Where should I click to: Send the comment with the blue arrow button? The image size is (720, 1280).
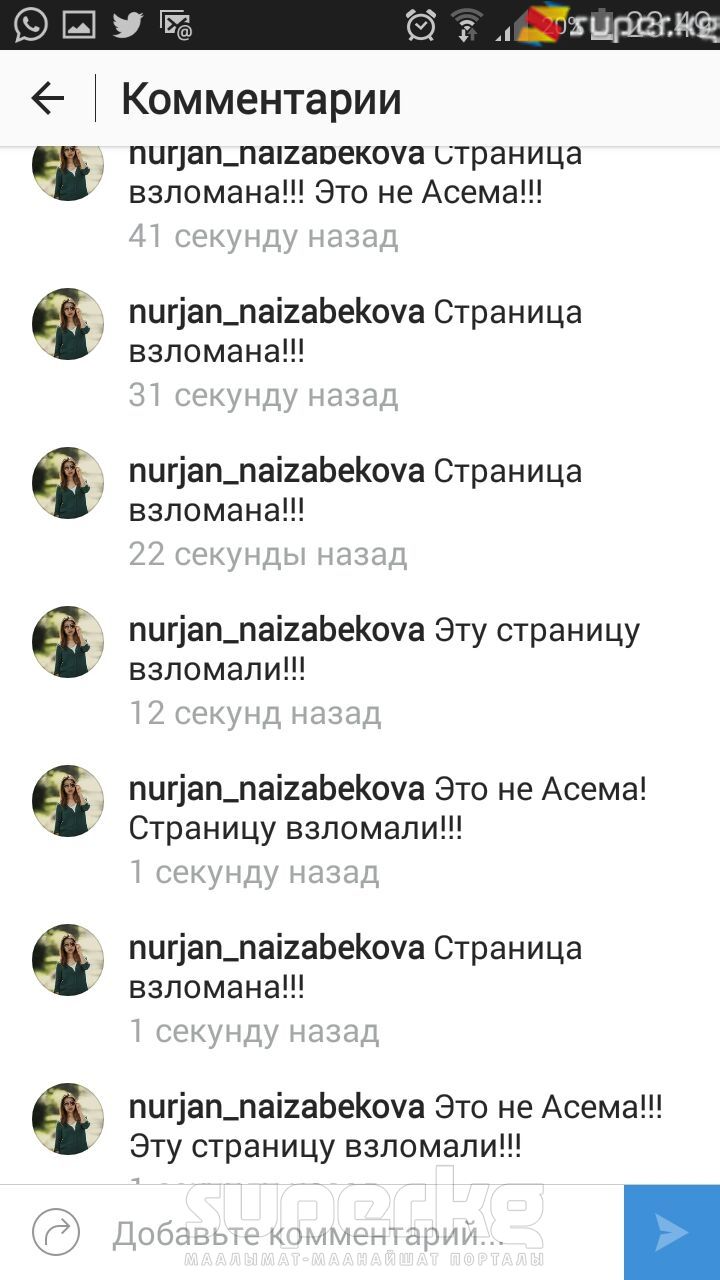coord(671,1232)
